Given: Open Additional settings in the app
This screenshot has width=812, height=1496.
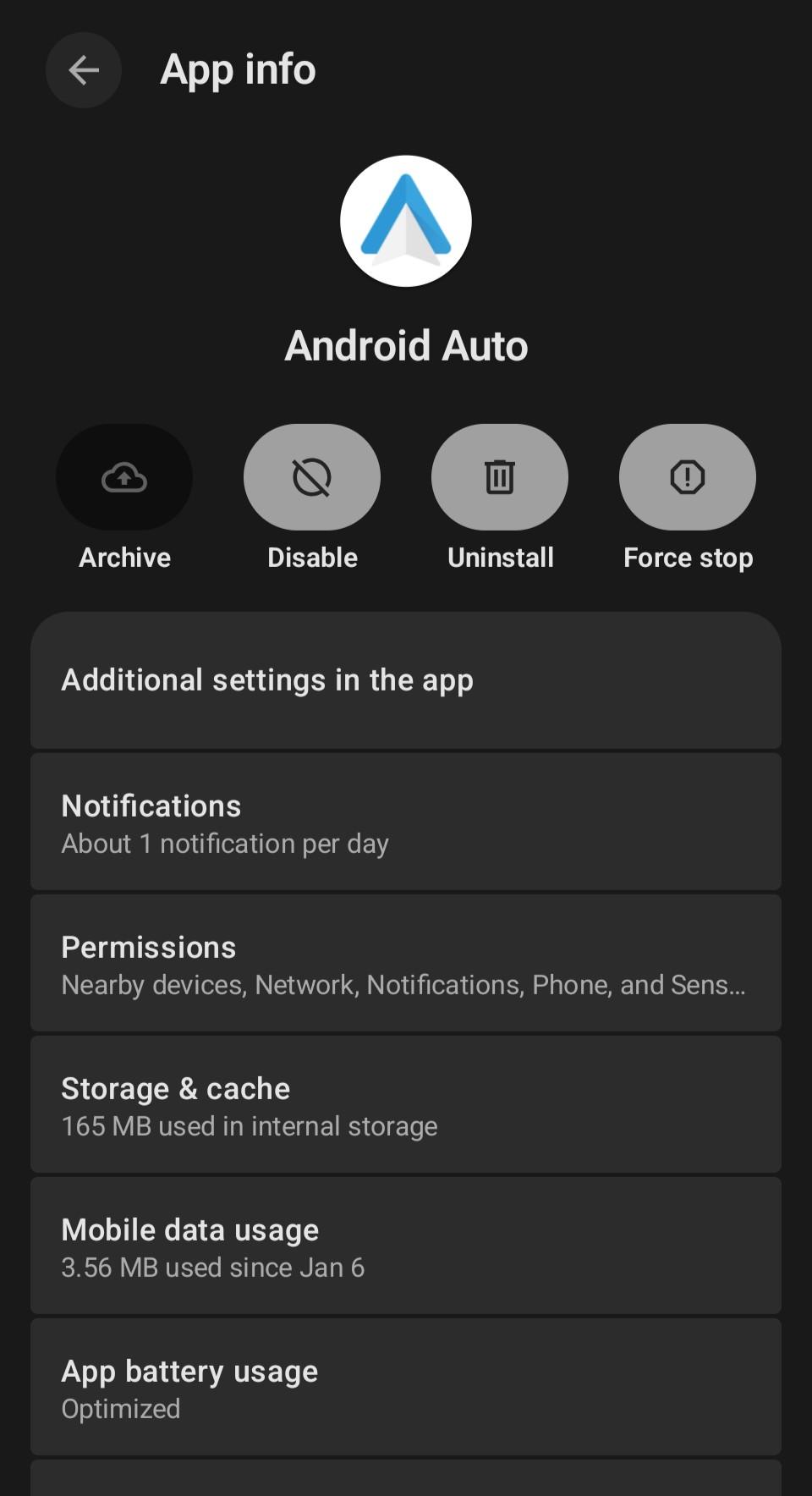Looking at the screenshot, I should point(406,681).
